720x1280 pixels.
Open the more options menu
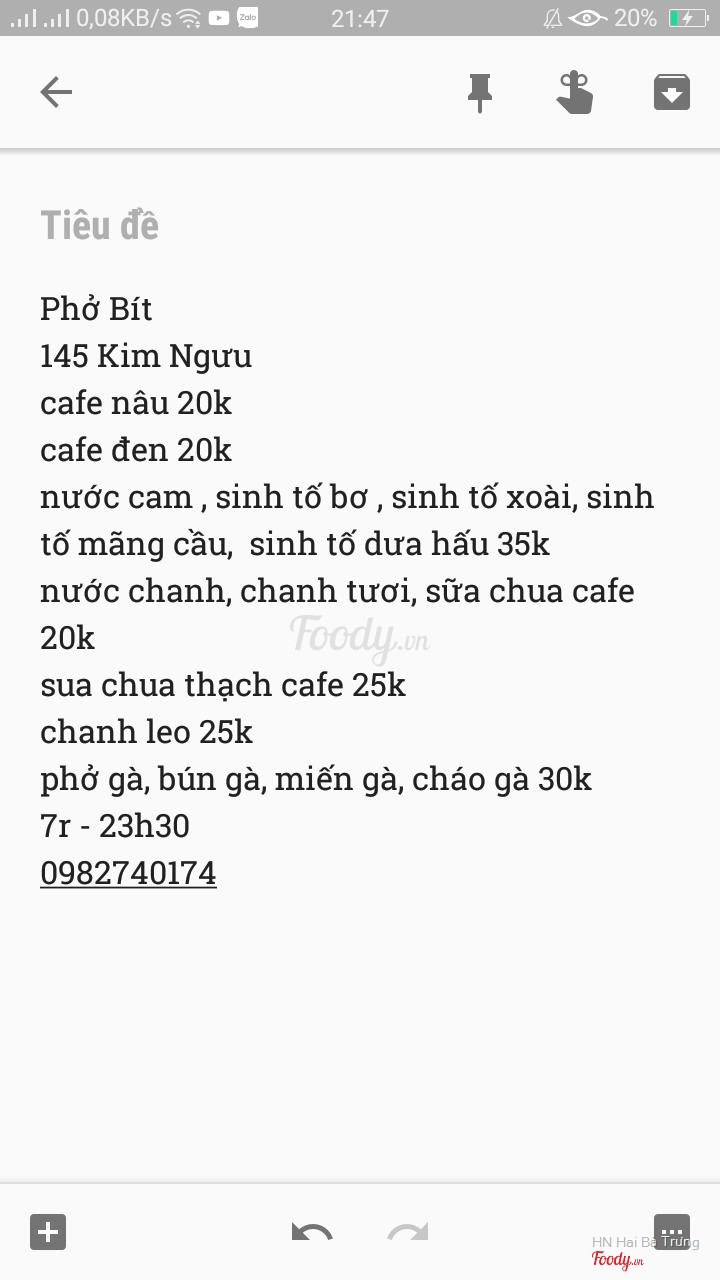[671, 1230]
